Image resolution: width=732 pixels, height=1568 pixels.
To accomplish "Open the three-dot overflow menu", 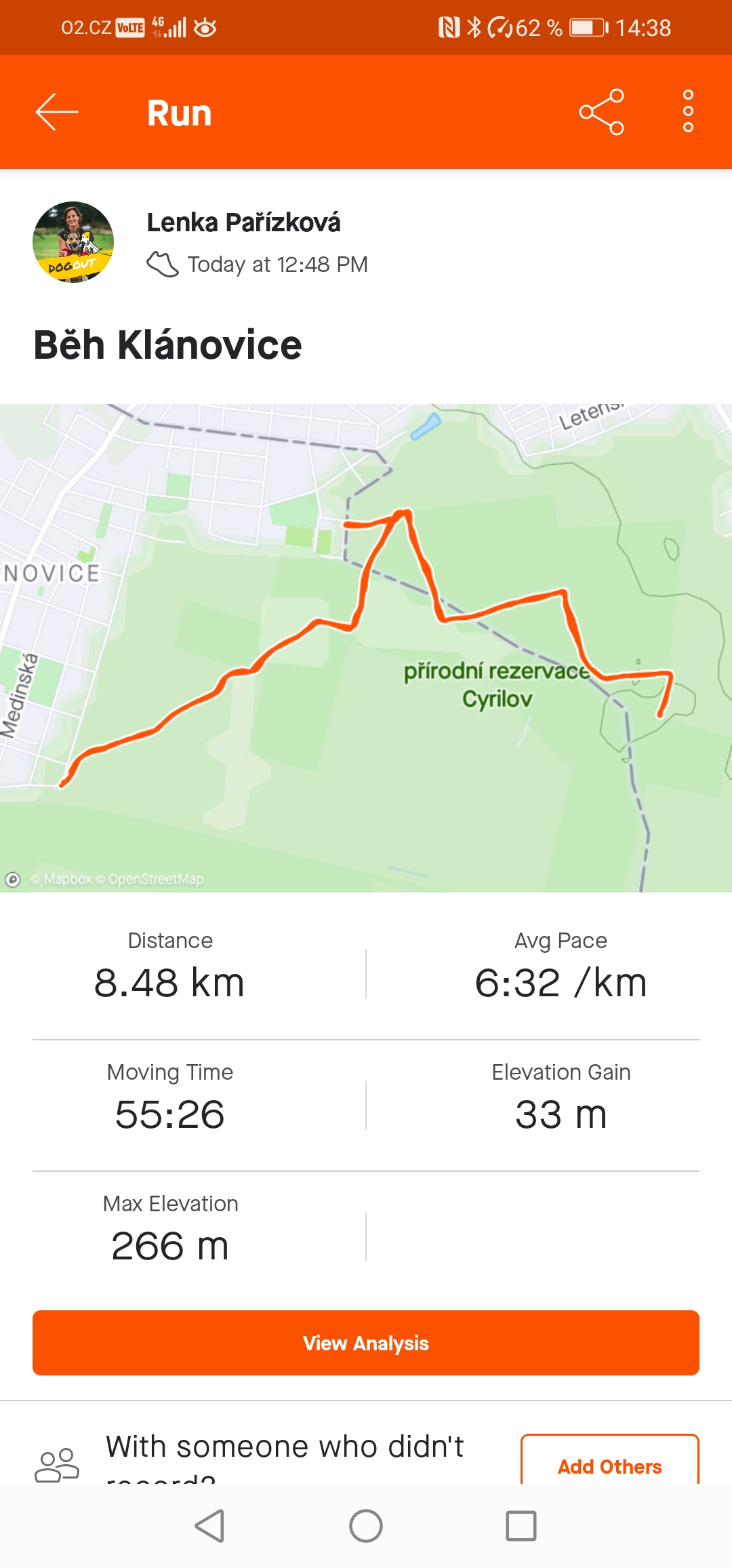I will (688, 111).
